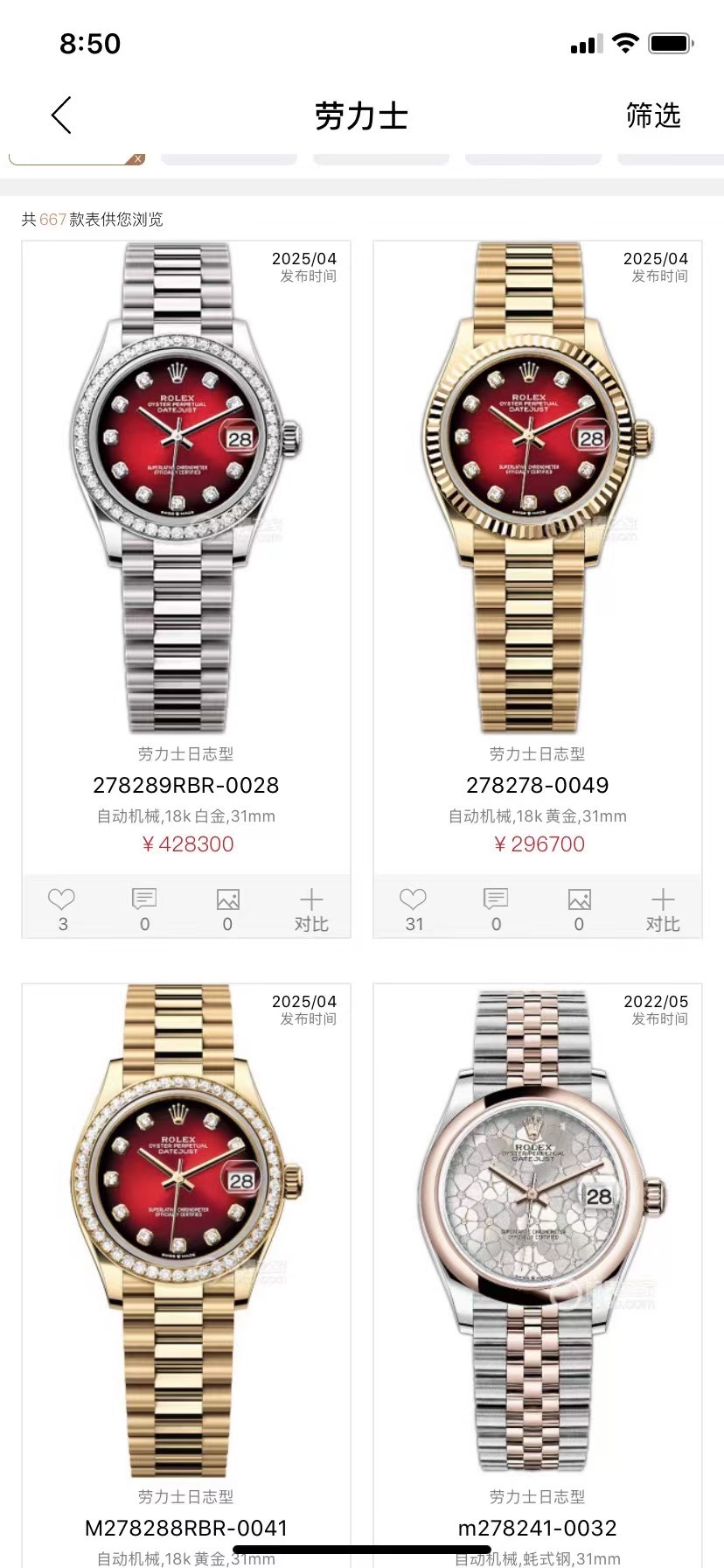724x1568 pixels.
Task: Open the 筛选 filter option
Action: click(x=652, y=115)
